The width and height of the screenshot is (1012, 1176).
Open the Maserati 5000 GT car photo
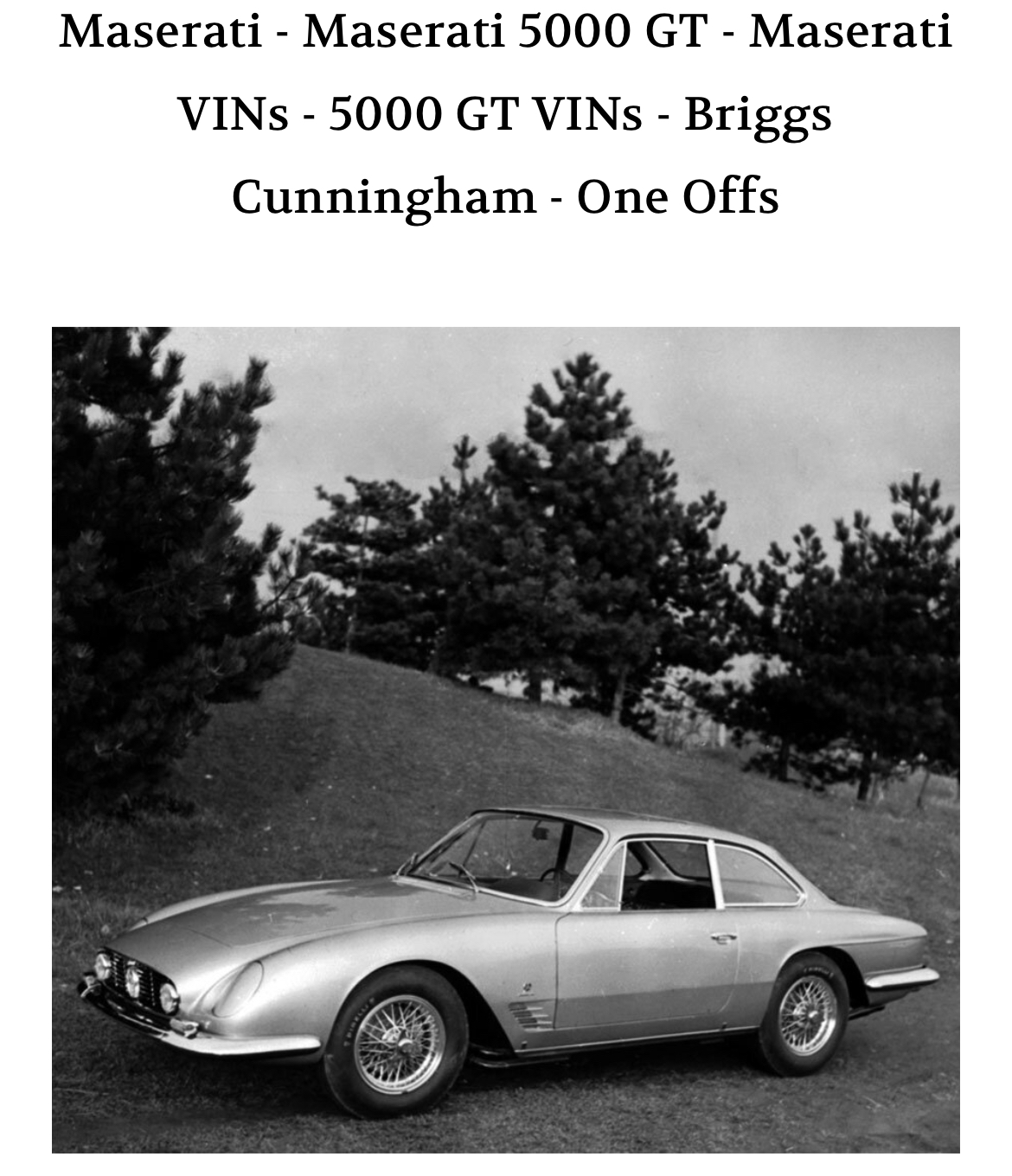pos(506,739)
